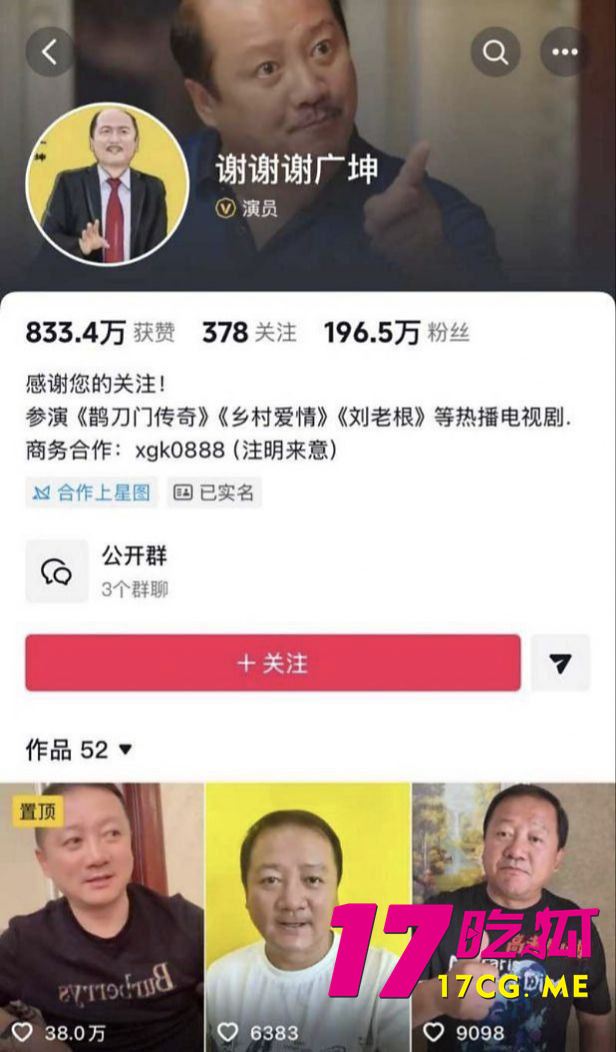The image size is (616, 1052).
Task: Open the three-dot more options menu
Action: tap(565, 52)
